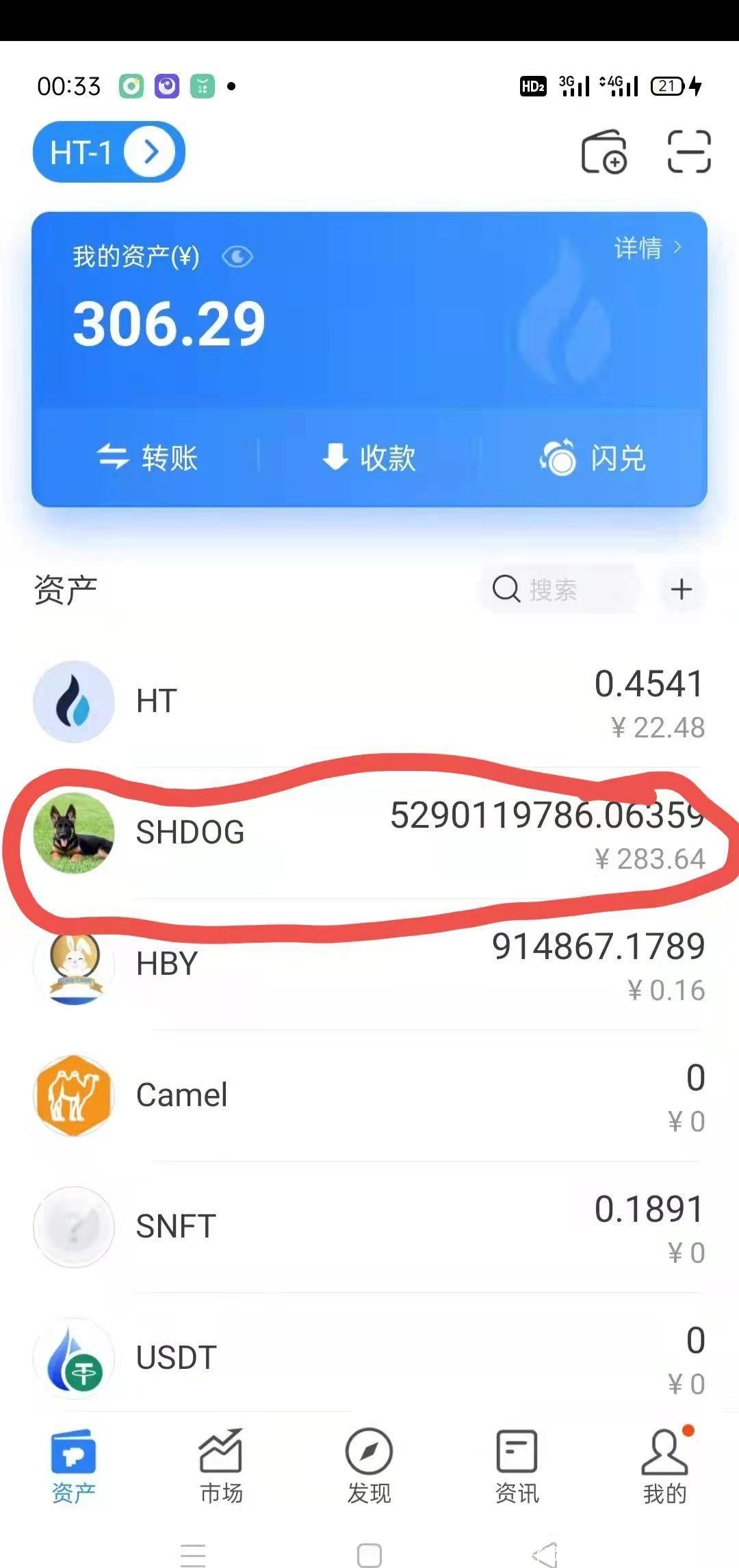The width and height of the screenshot is (739, 1568).
Task: Add a new token with plus button
Action: [681, 589]
